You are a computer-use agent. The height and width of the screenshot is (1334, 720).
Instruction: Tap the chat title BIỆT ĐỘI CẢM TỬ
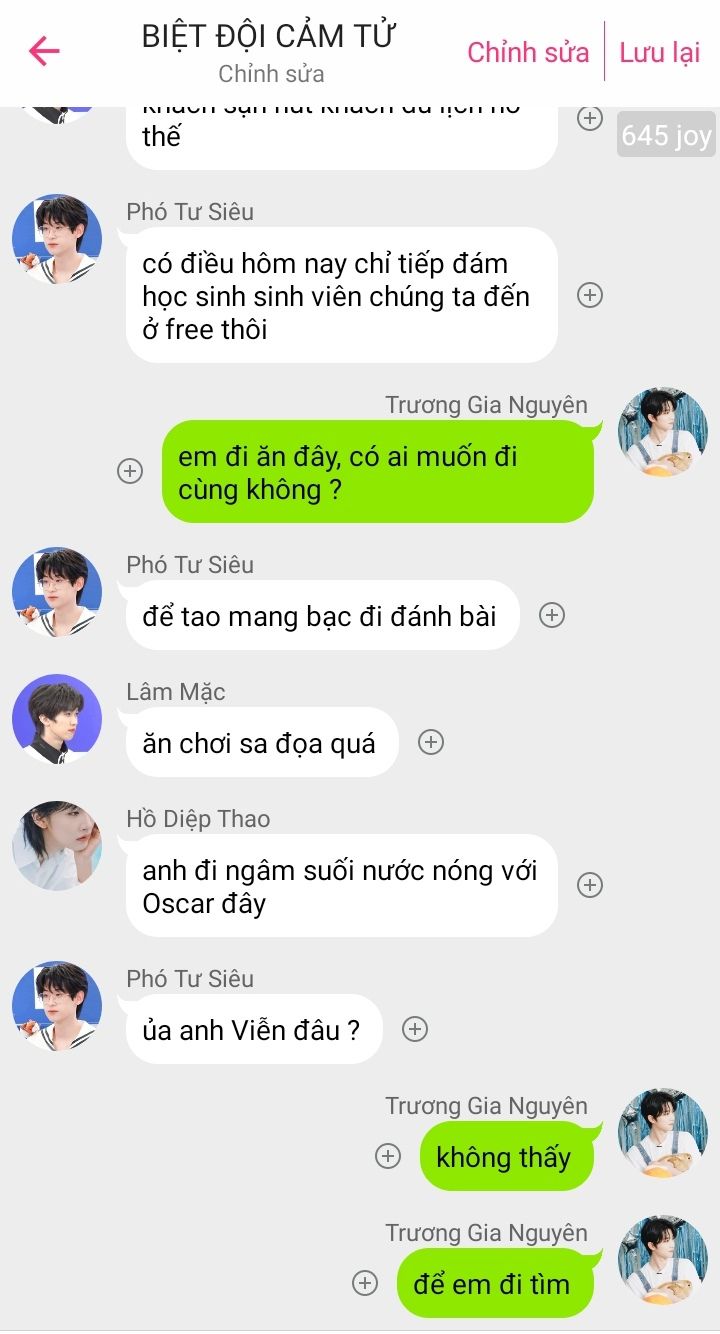tap(269, 36)
